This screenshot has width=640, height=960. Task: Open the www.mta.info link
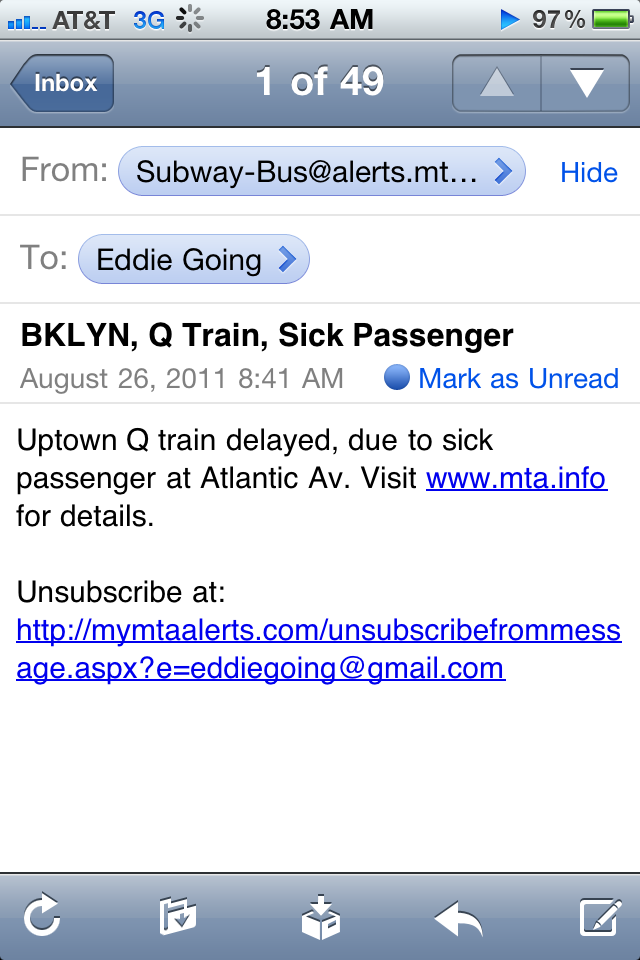(x=516, y=478)
